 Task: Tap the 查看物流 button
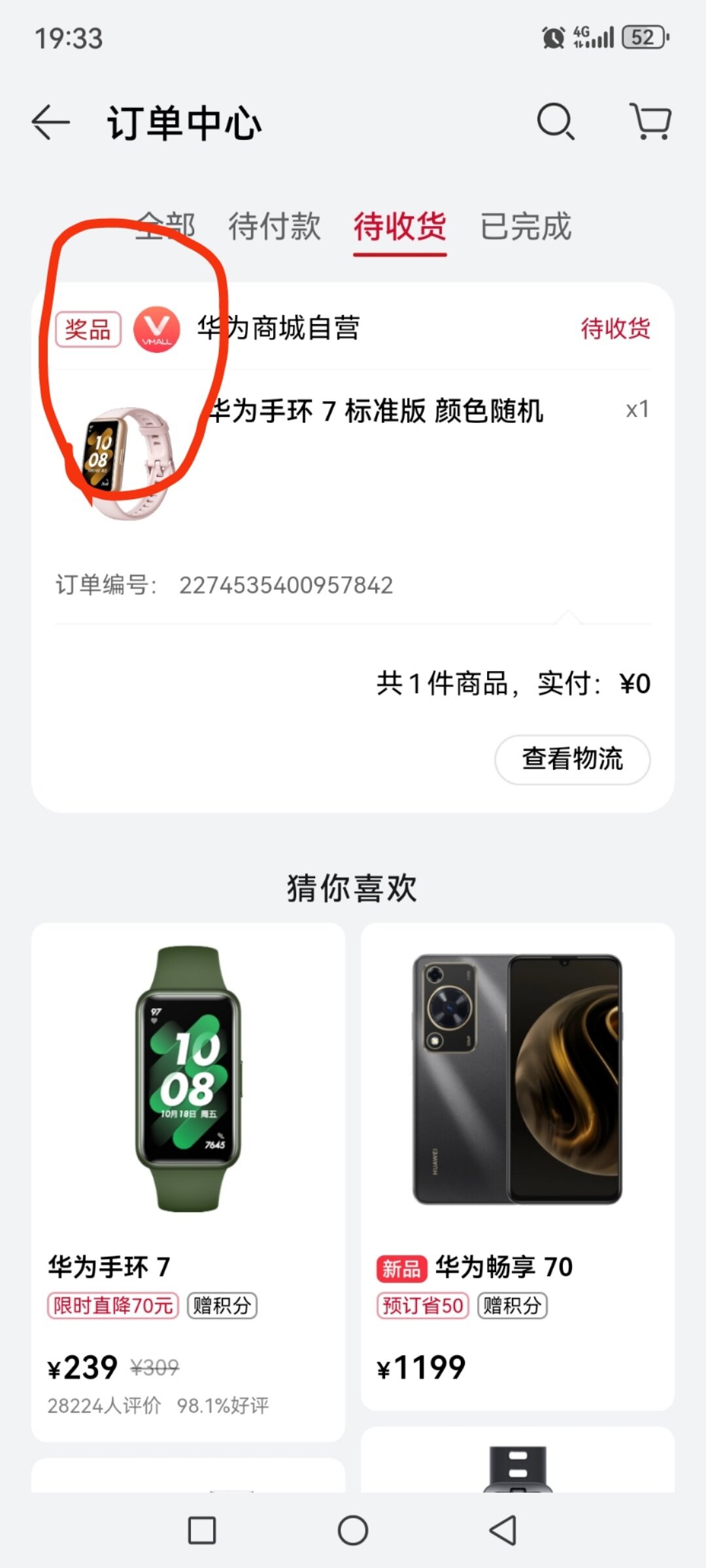[572, 759]
